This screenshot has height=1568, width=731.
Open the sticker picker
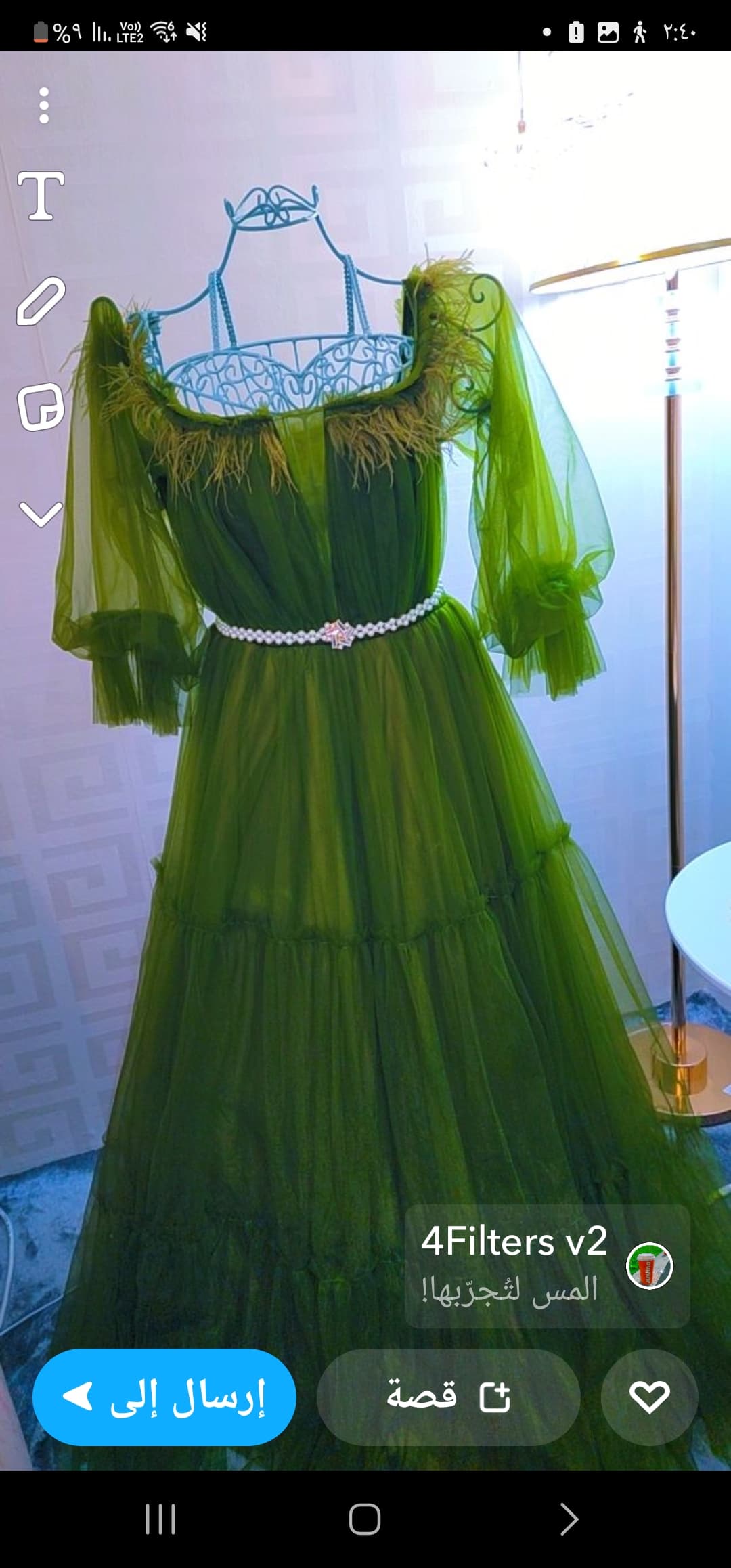click(41, 408)
